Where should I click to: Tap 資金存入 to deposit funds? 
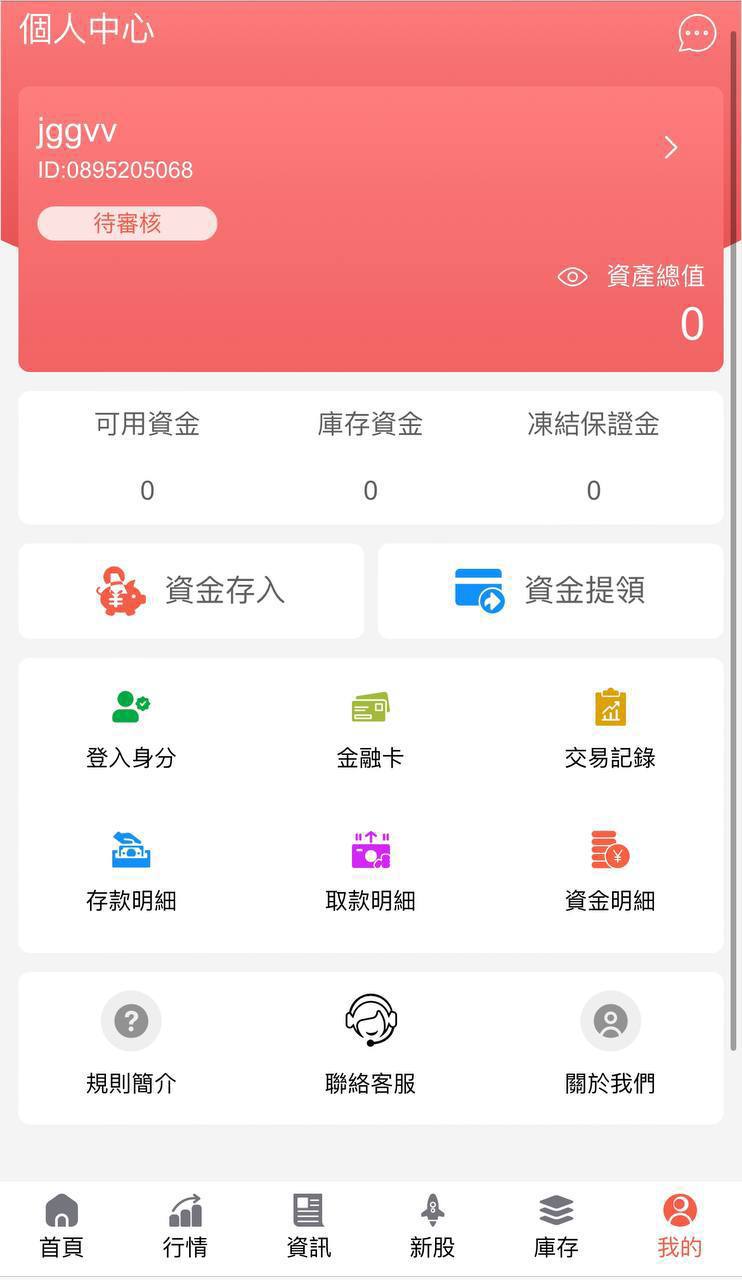(191, 591)
